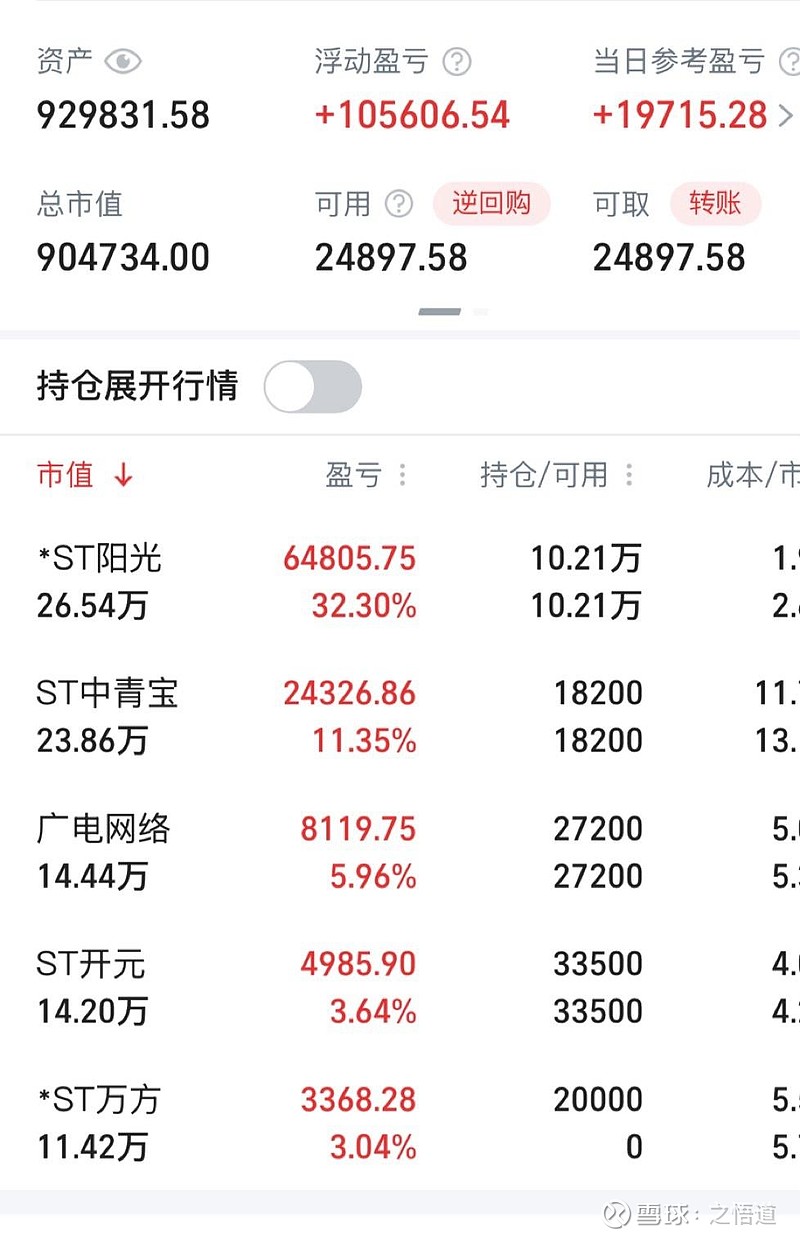Select the 市值 column header
Viewport: 800px width, 1239px height.
click(65, 475)
